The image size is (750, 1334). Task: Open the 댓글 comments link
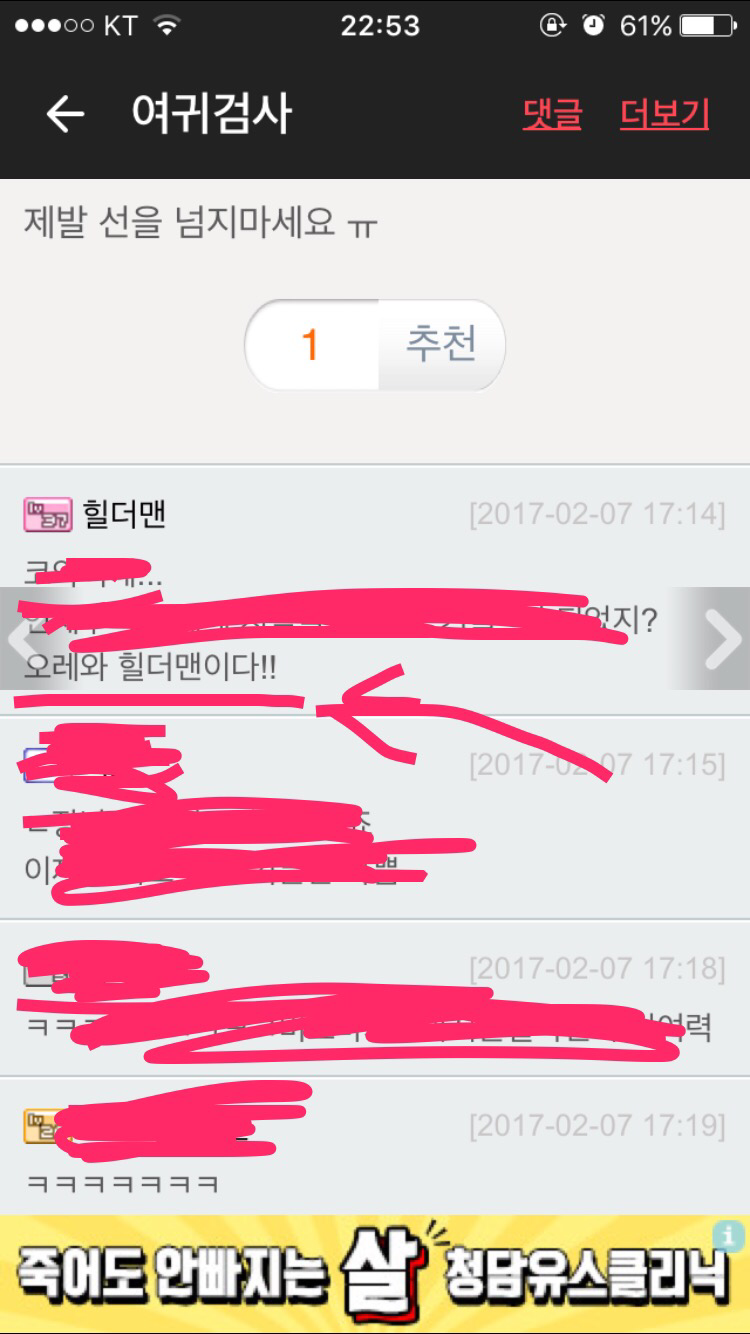coord(552,114)
